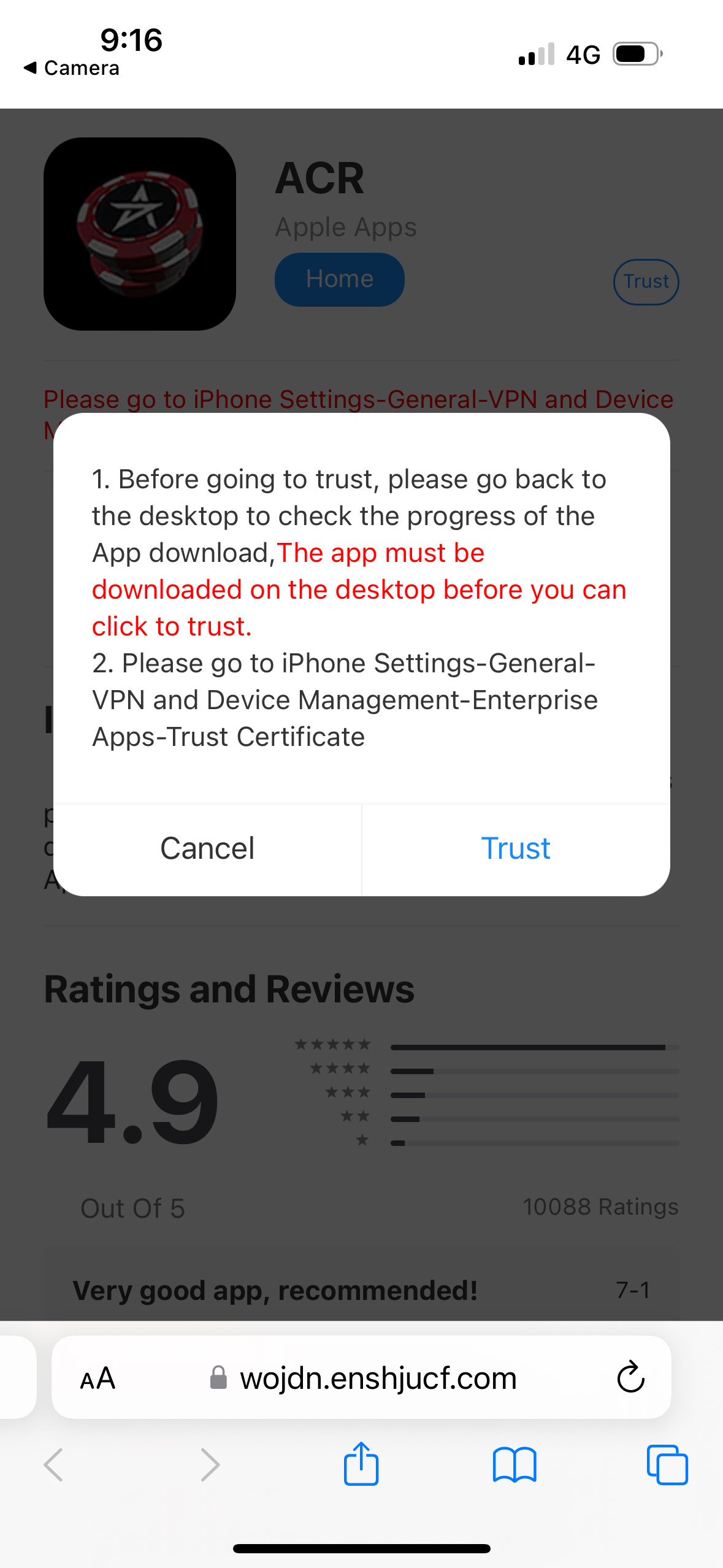Return to Camera app
The image size is (723, 1568).
tap(72, 67)
